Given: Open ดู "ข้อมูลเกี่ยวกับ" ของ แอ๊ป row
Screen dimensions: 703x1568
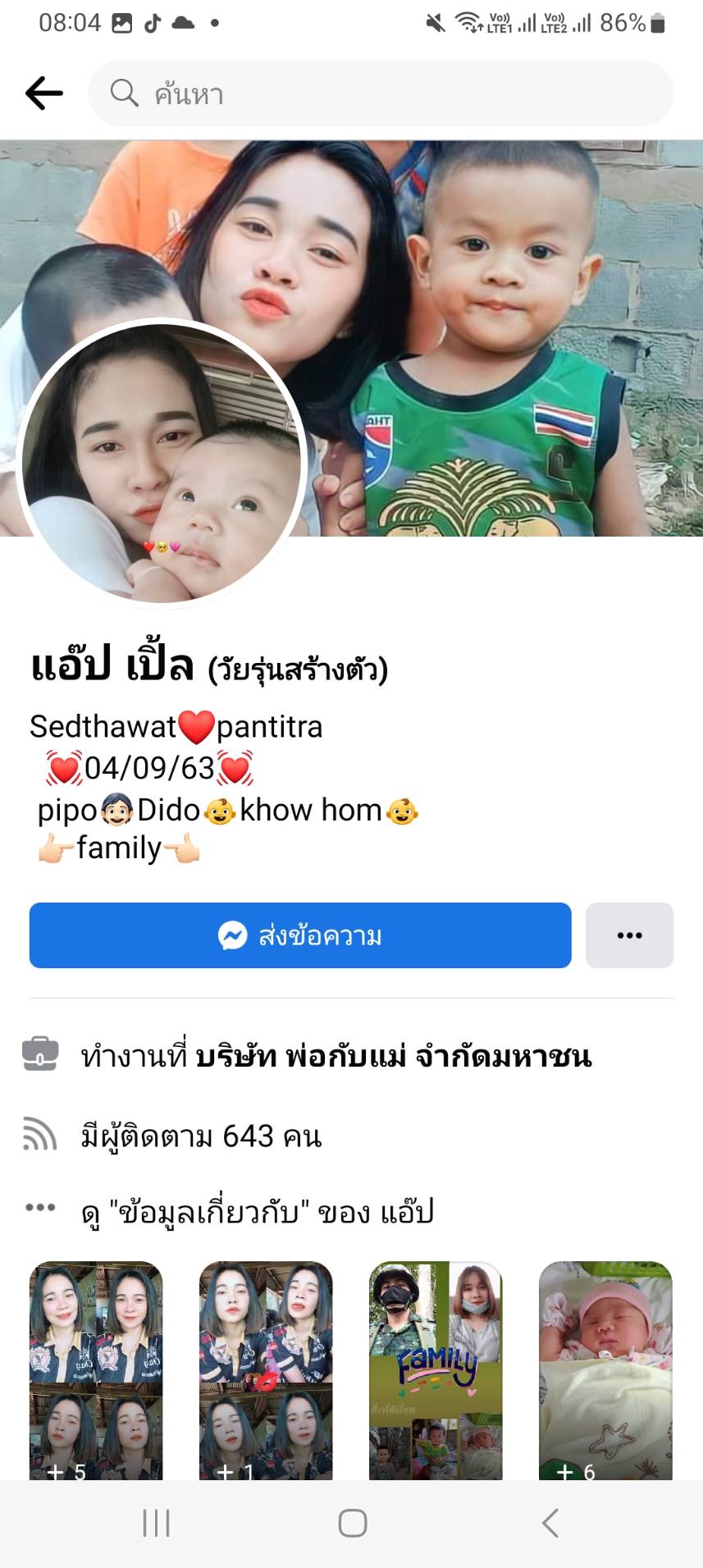Looking at the screenshot, I should [x=257, y=1212].
